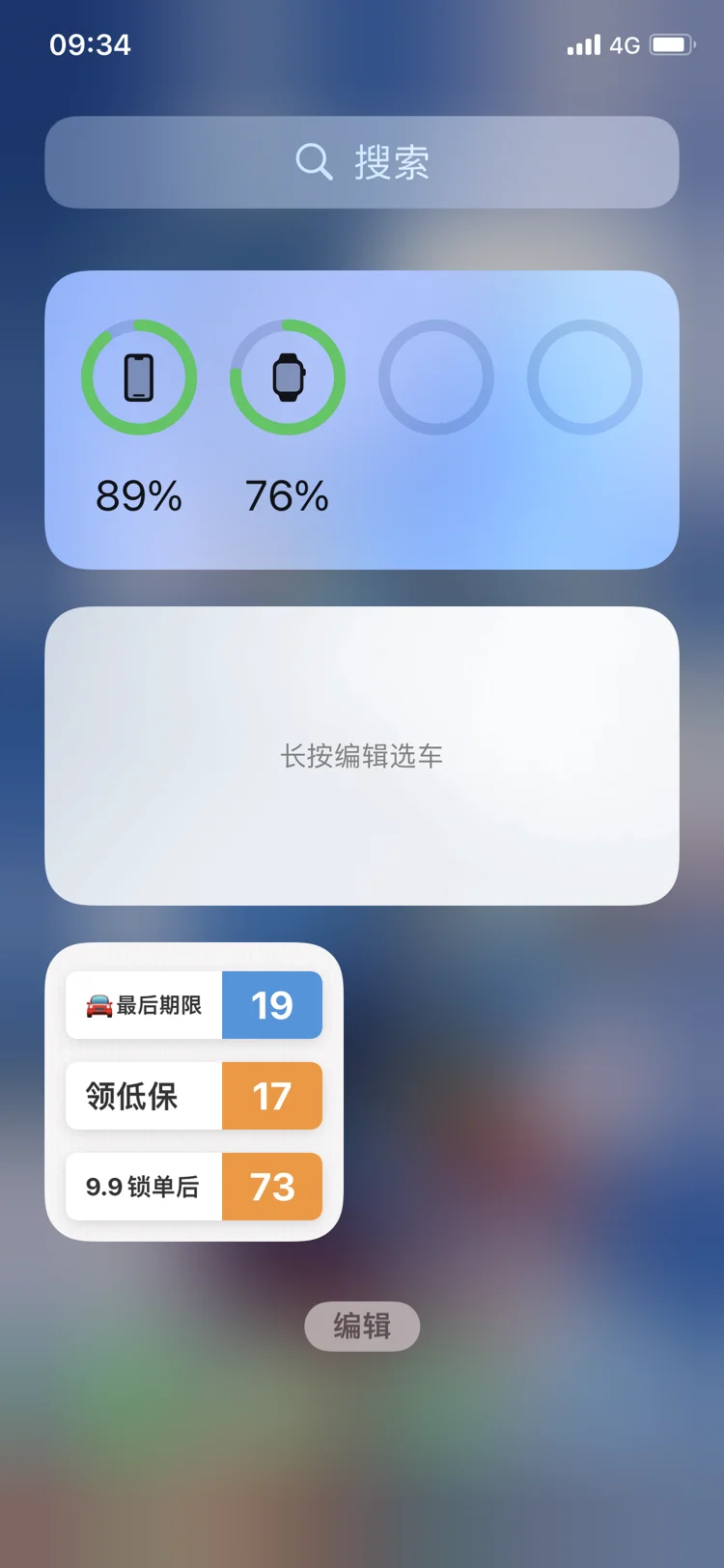Open the 领低保 countdown row
This screenshot has height=1568, width=724.
point(194,1096)
